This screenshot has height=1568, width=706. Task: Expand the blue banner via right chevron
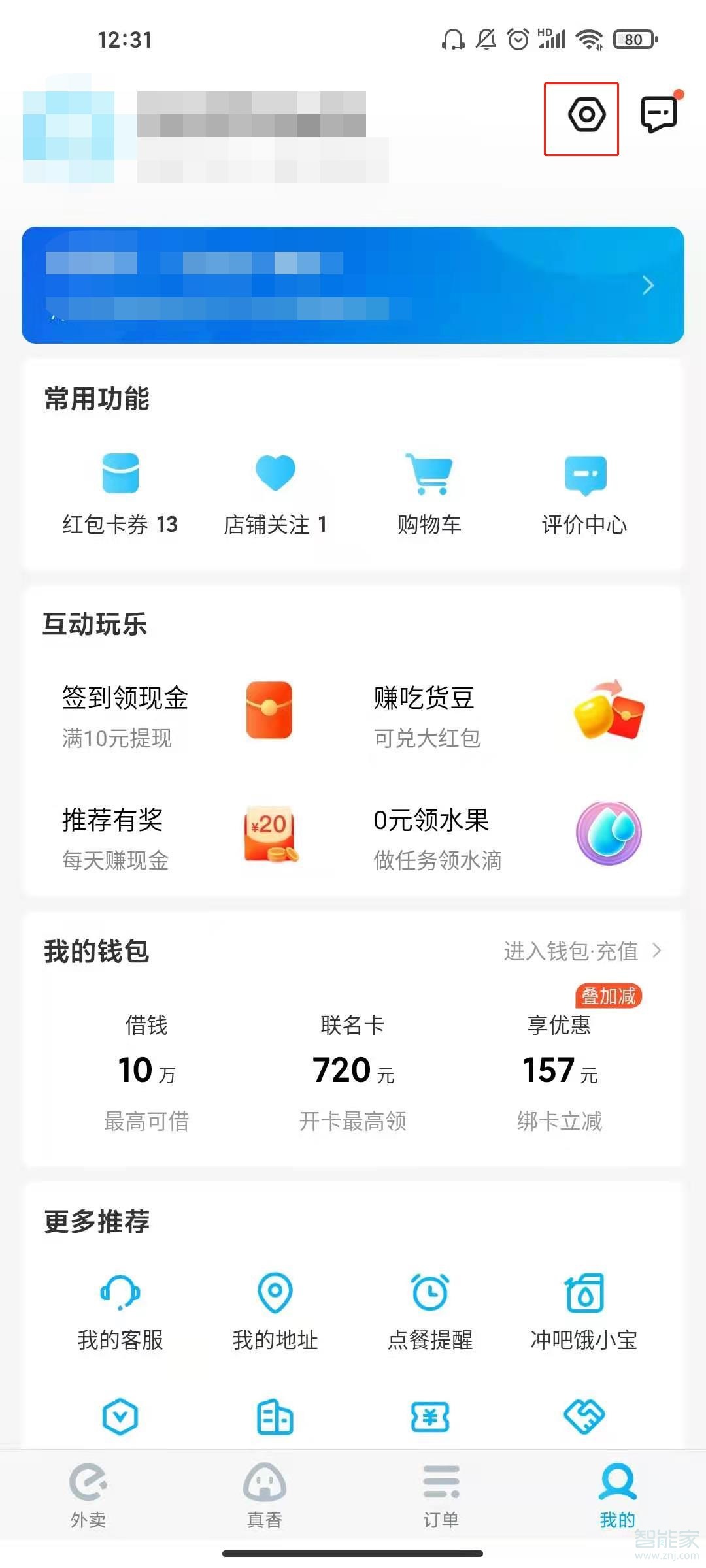(x=648, y=286)
